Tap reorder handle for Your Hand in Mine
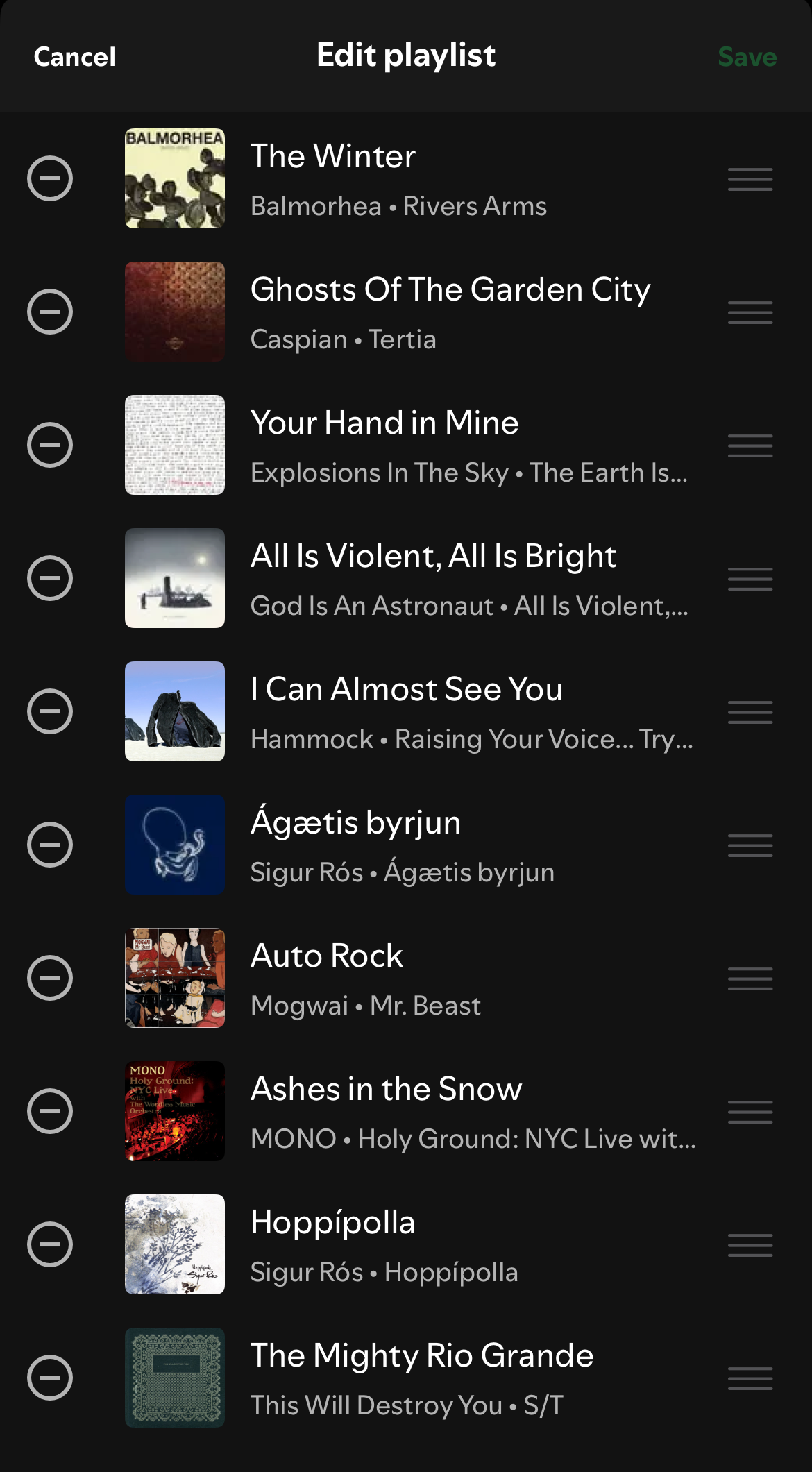 coord(750,446)
